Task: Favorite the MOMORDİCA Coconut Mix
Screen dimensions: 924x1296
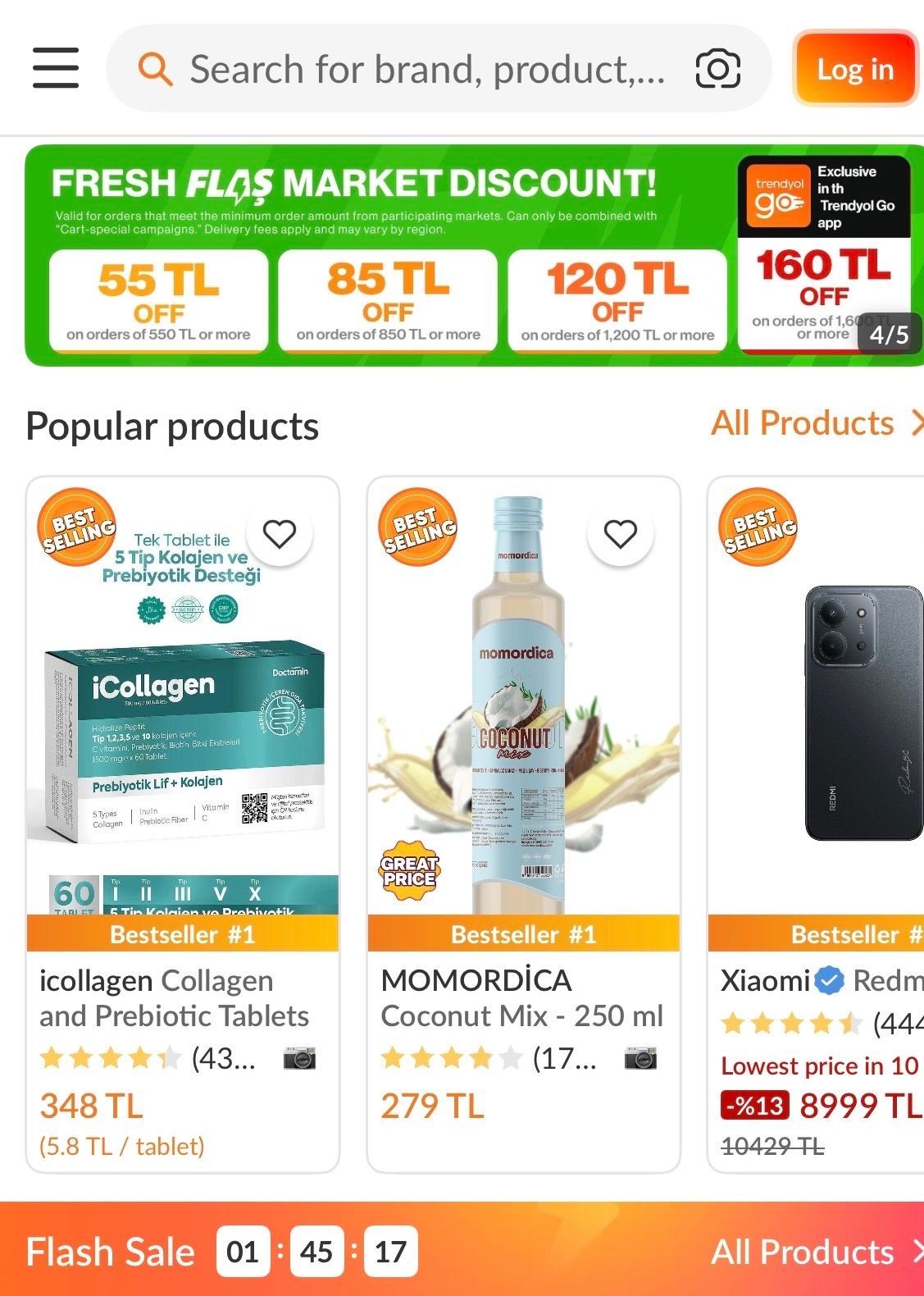Action: [x=620, y=534]
